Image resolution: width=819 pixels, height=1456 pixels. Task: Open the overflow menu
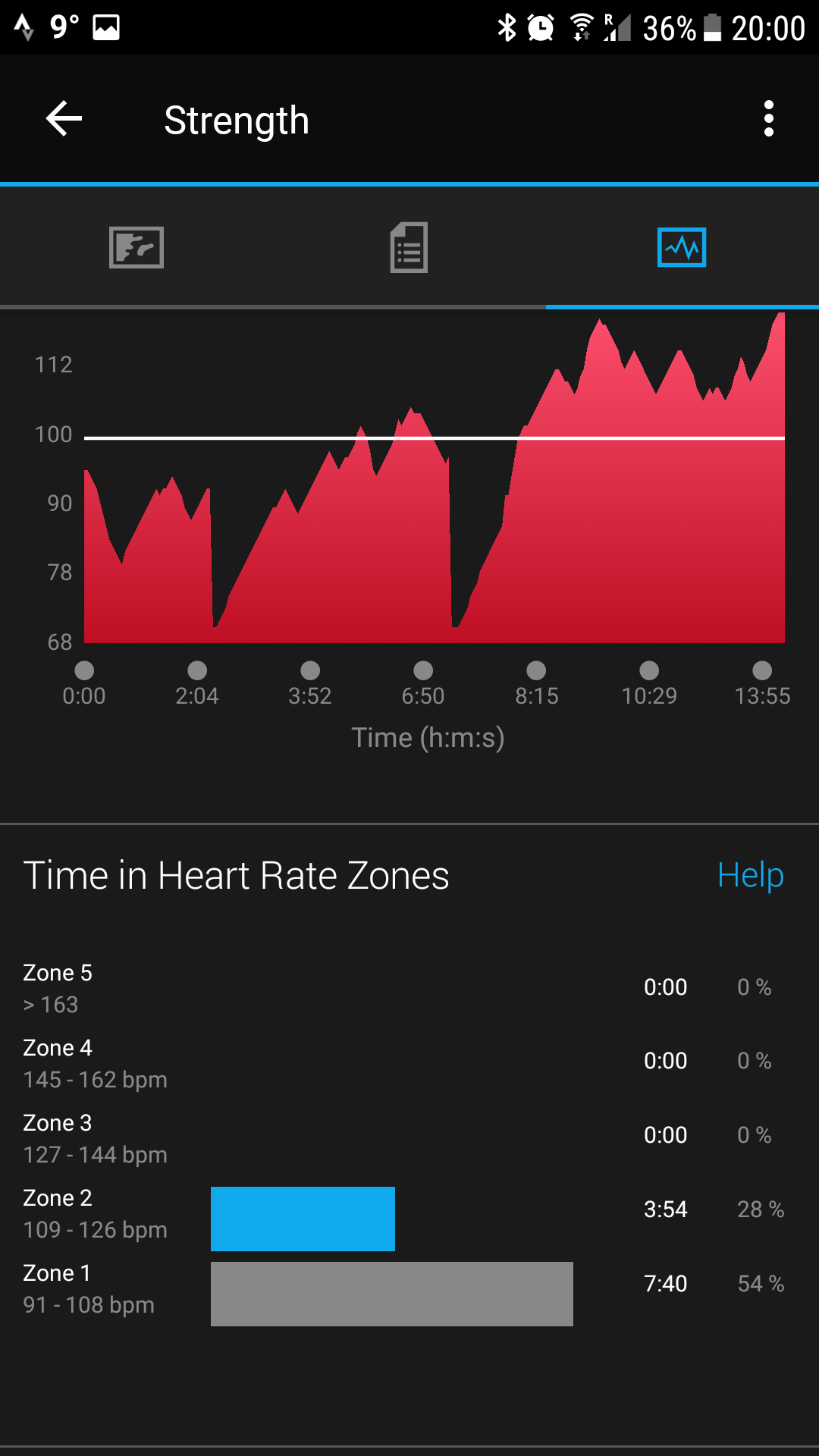click(768, 119)
